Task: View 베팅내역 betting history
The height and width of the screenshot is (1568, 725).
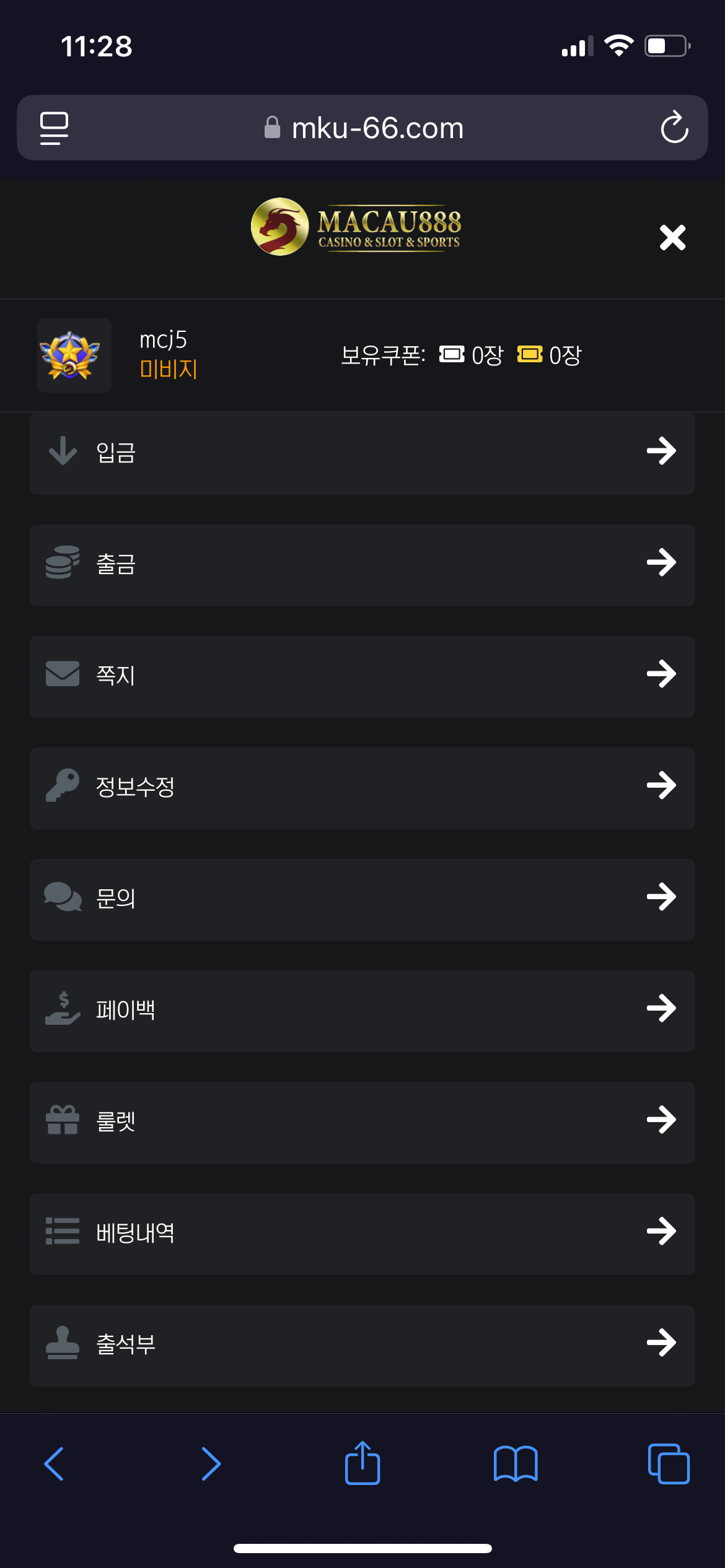Action: [362, 1234]
